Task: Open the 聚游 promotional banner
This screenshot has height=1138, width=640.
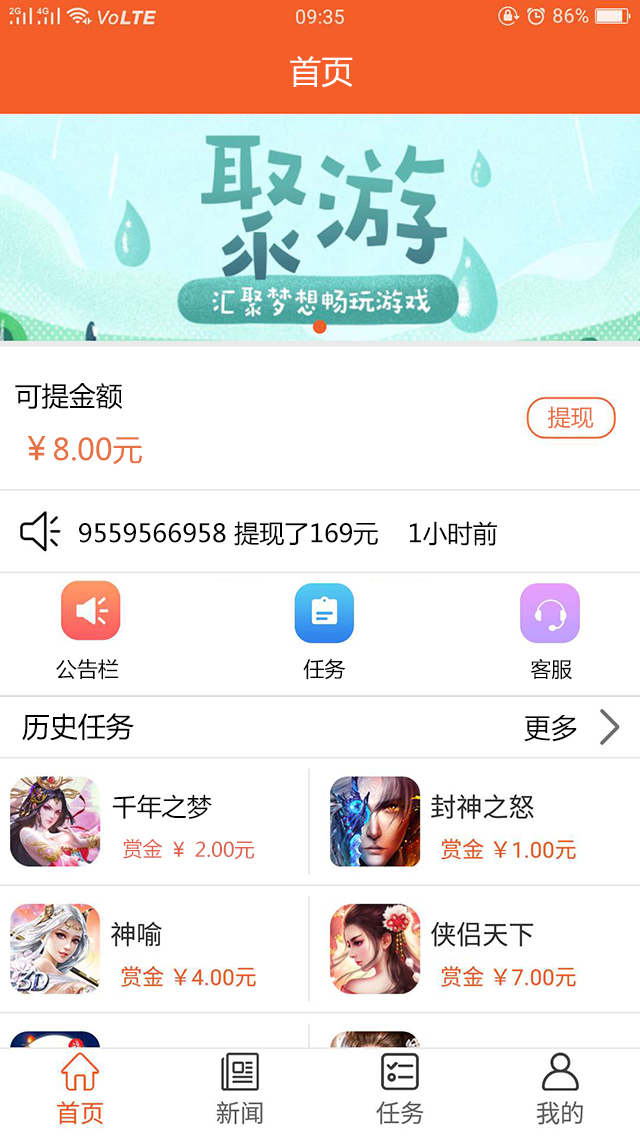Action: tap(320, 228)
